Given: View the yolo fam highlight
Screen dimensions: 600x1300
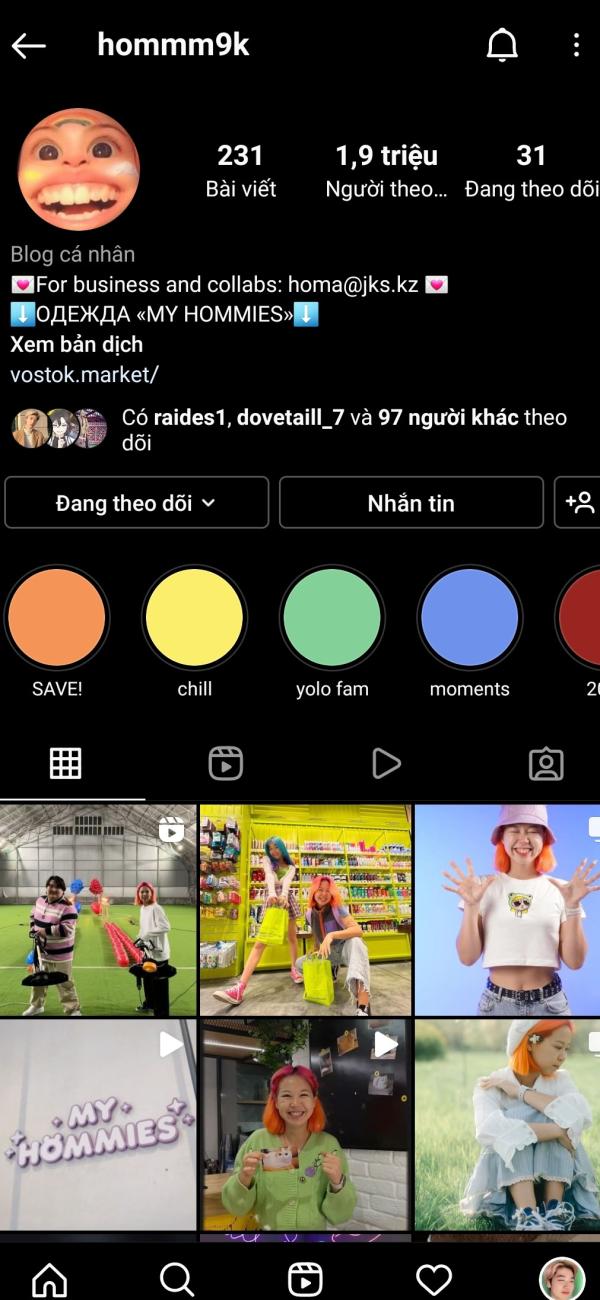Looking at the screenshot, I should pyautogui.click(x=332, y=618).
